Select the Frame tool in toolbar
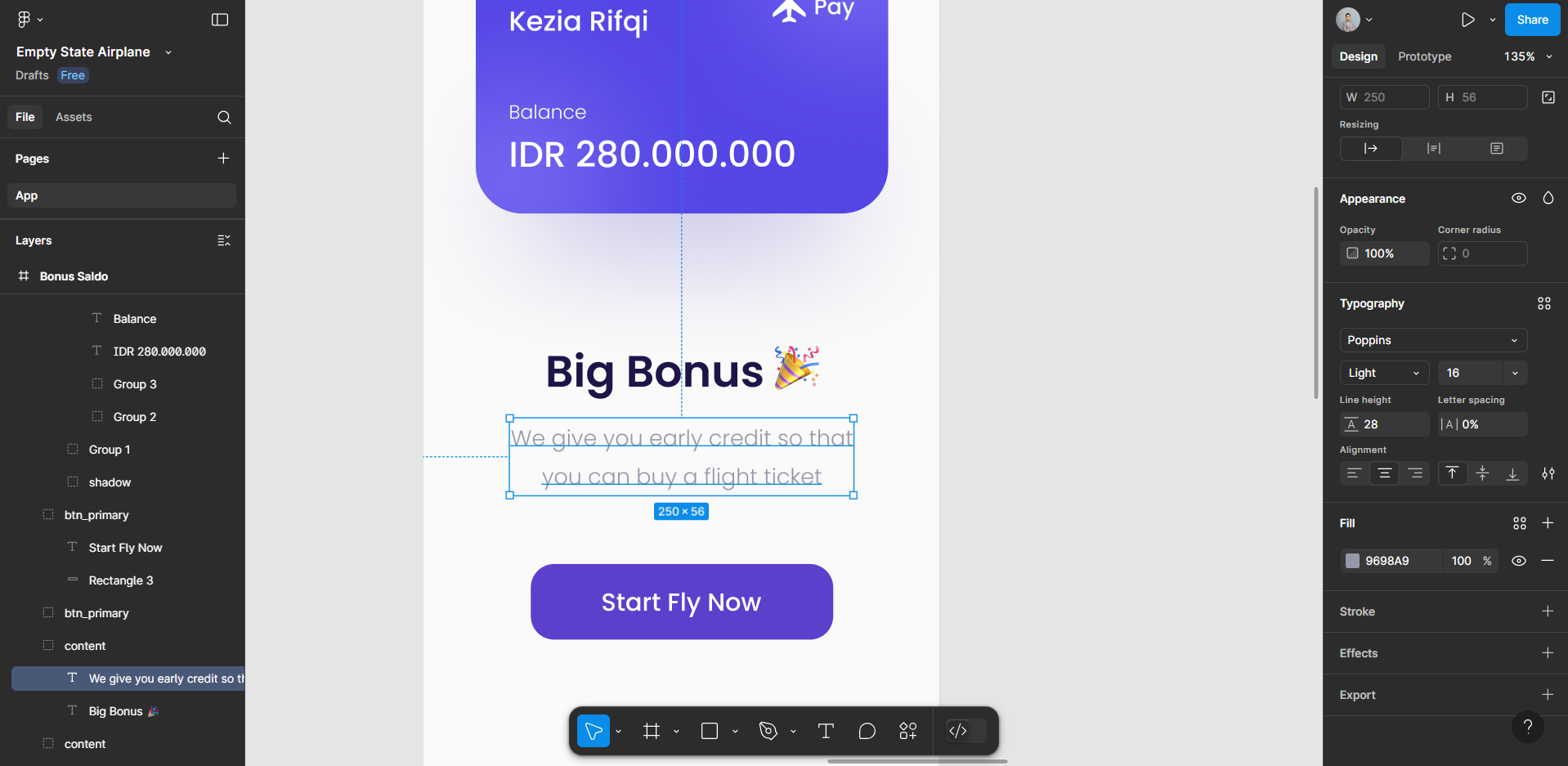Screen dimensions: 1568x766 652,731
